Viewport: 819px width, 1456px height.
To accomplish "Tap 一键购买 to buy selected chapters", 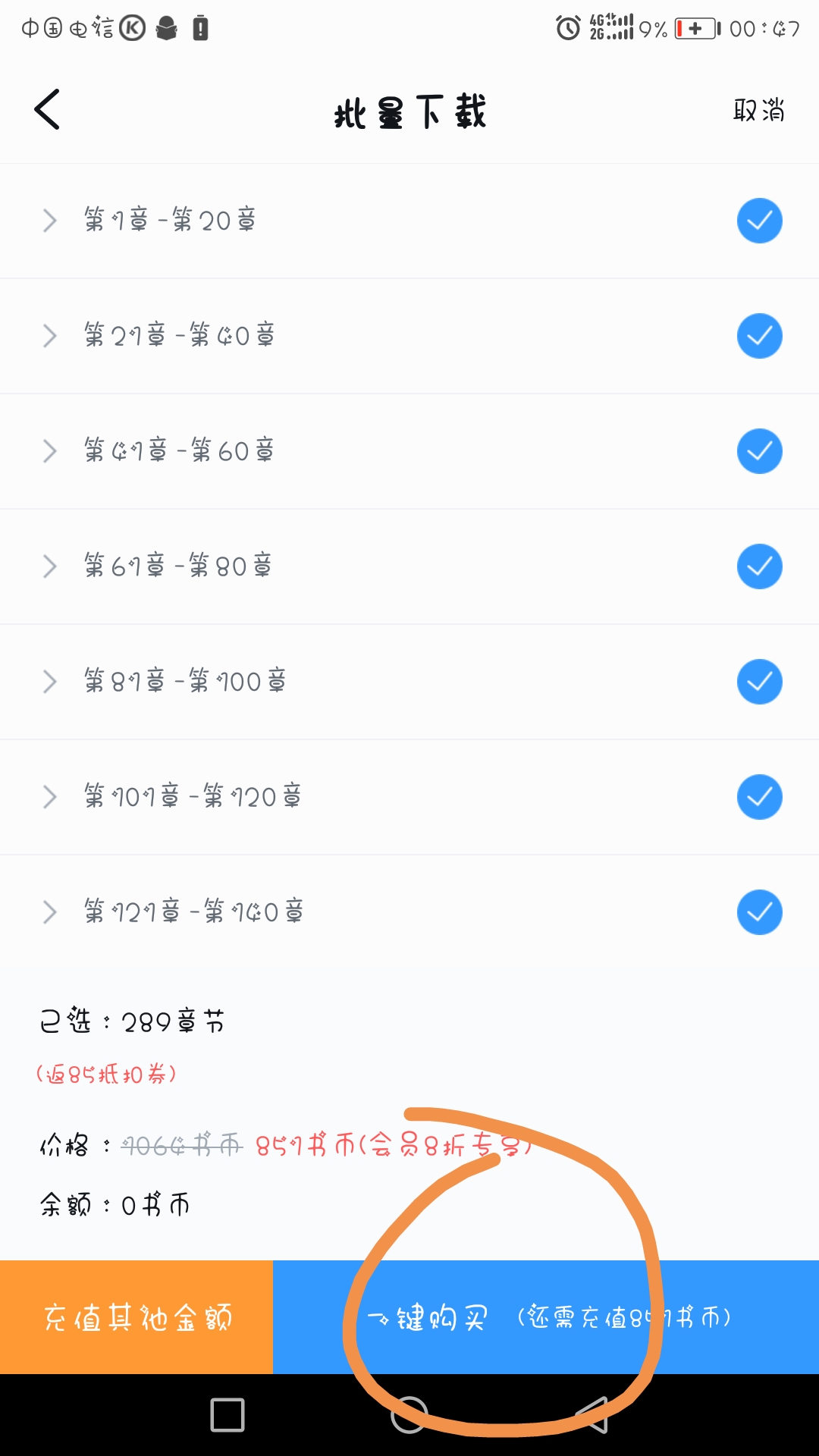I will 546,1317.
